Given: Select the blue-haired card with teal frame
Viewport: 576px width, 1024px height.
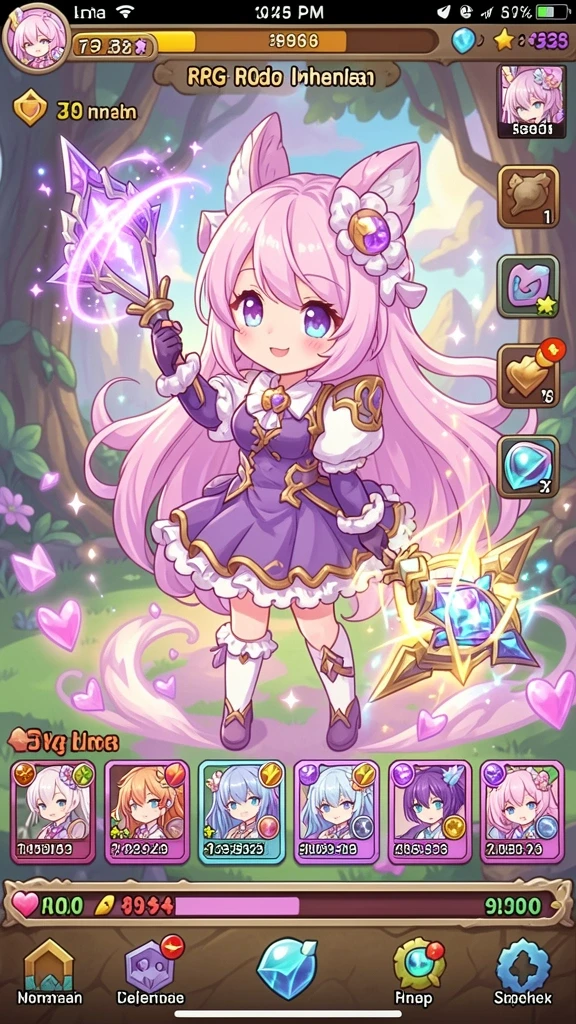Looking at the screenshot, I should (242, 812).
